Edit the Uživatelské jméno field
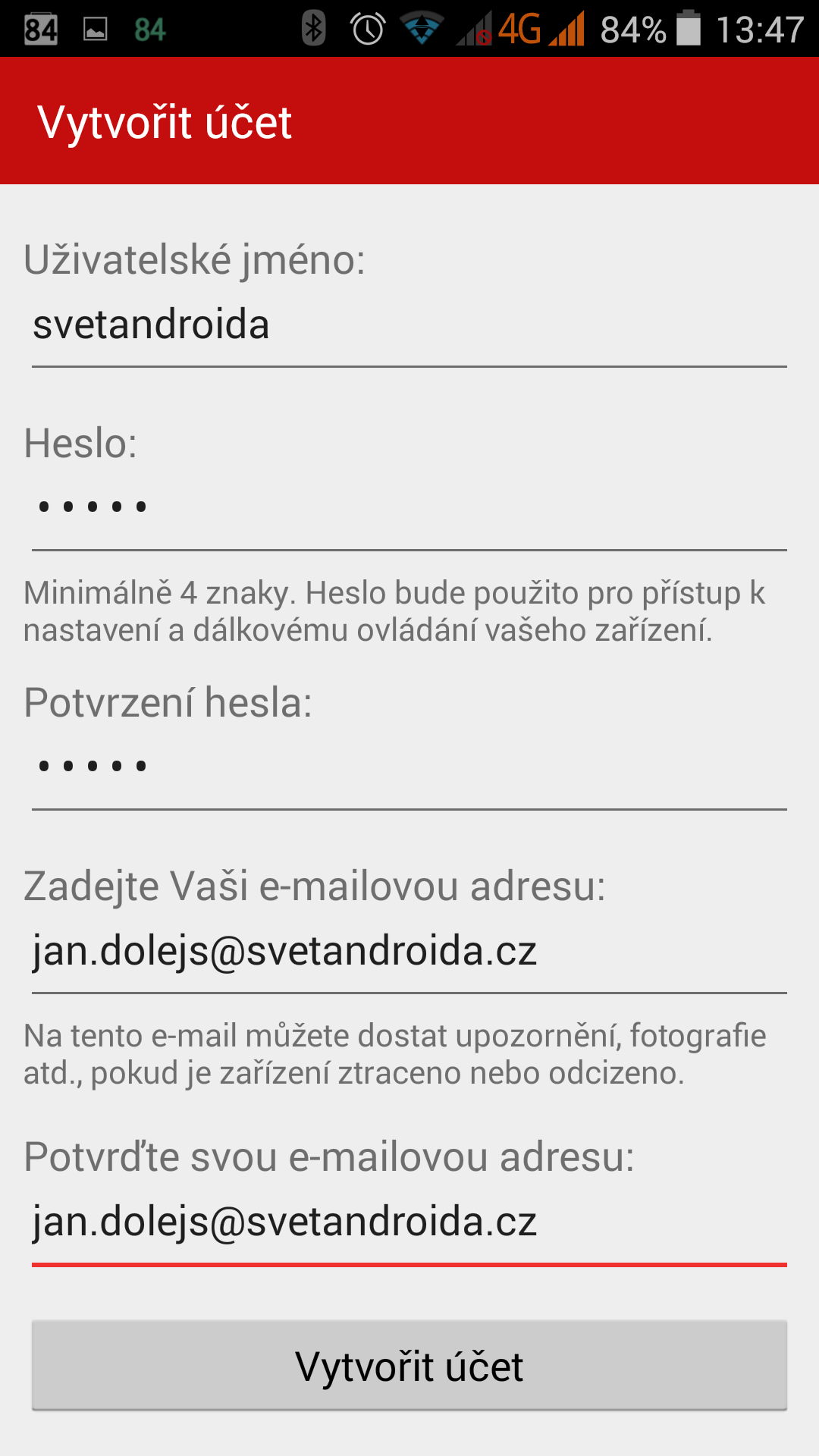The image size is (819, 1456). 409,326
